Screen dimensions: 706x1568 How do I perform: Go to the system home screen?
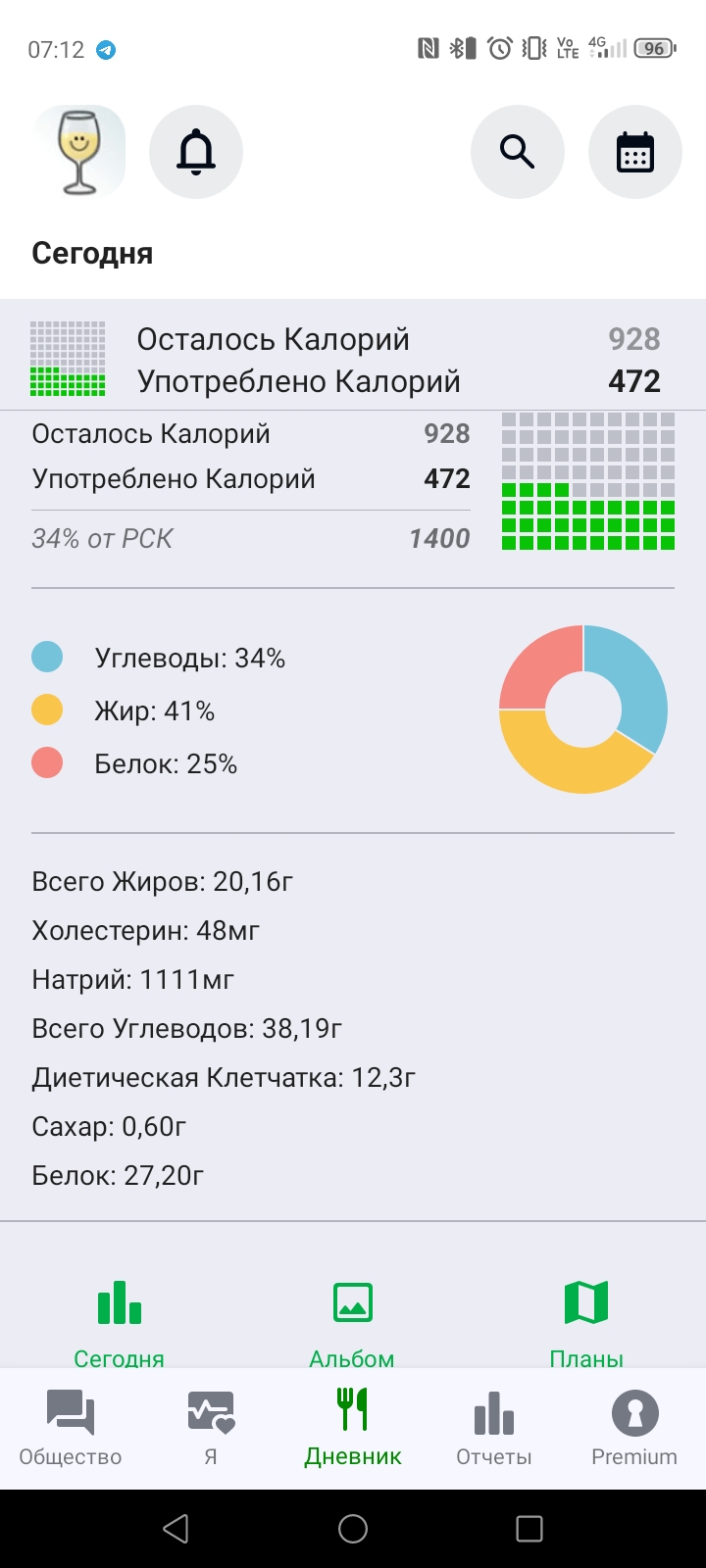pyautogui.click(x=353, y=1529)
